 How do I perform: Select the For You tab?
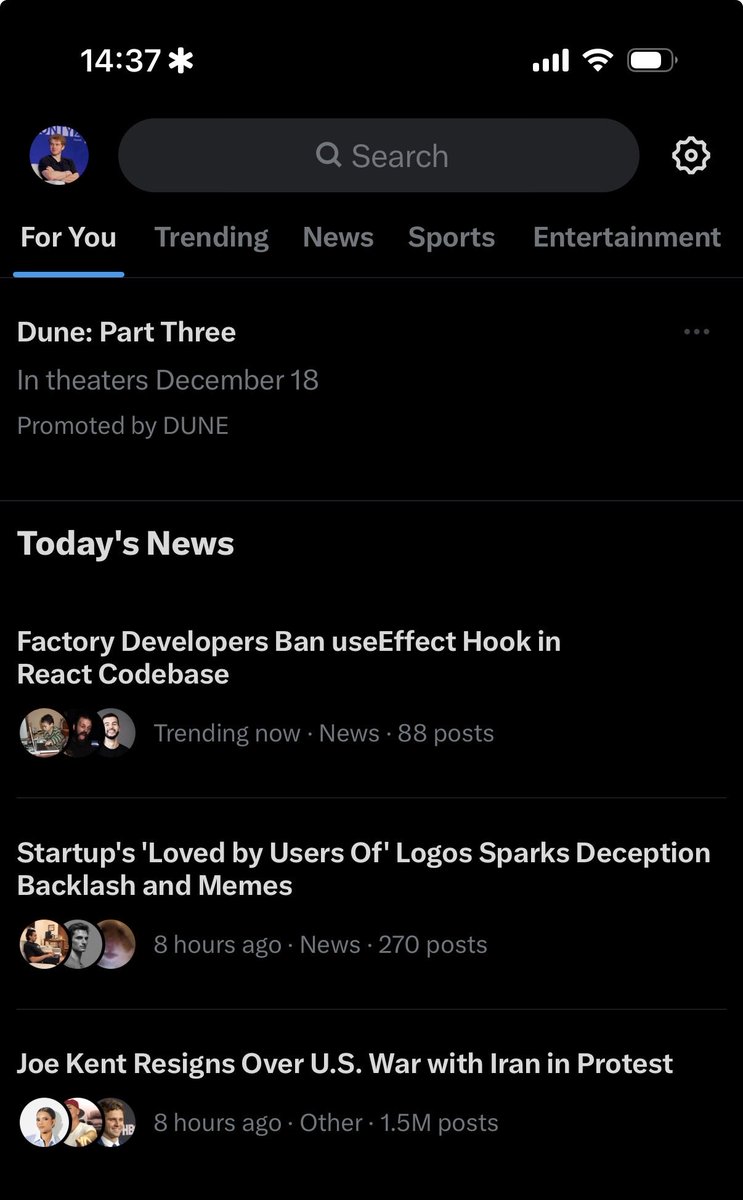pyautogui.click(x=68, y=238)
